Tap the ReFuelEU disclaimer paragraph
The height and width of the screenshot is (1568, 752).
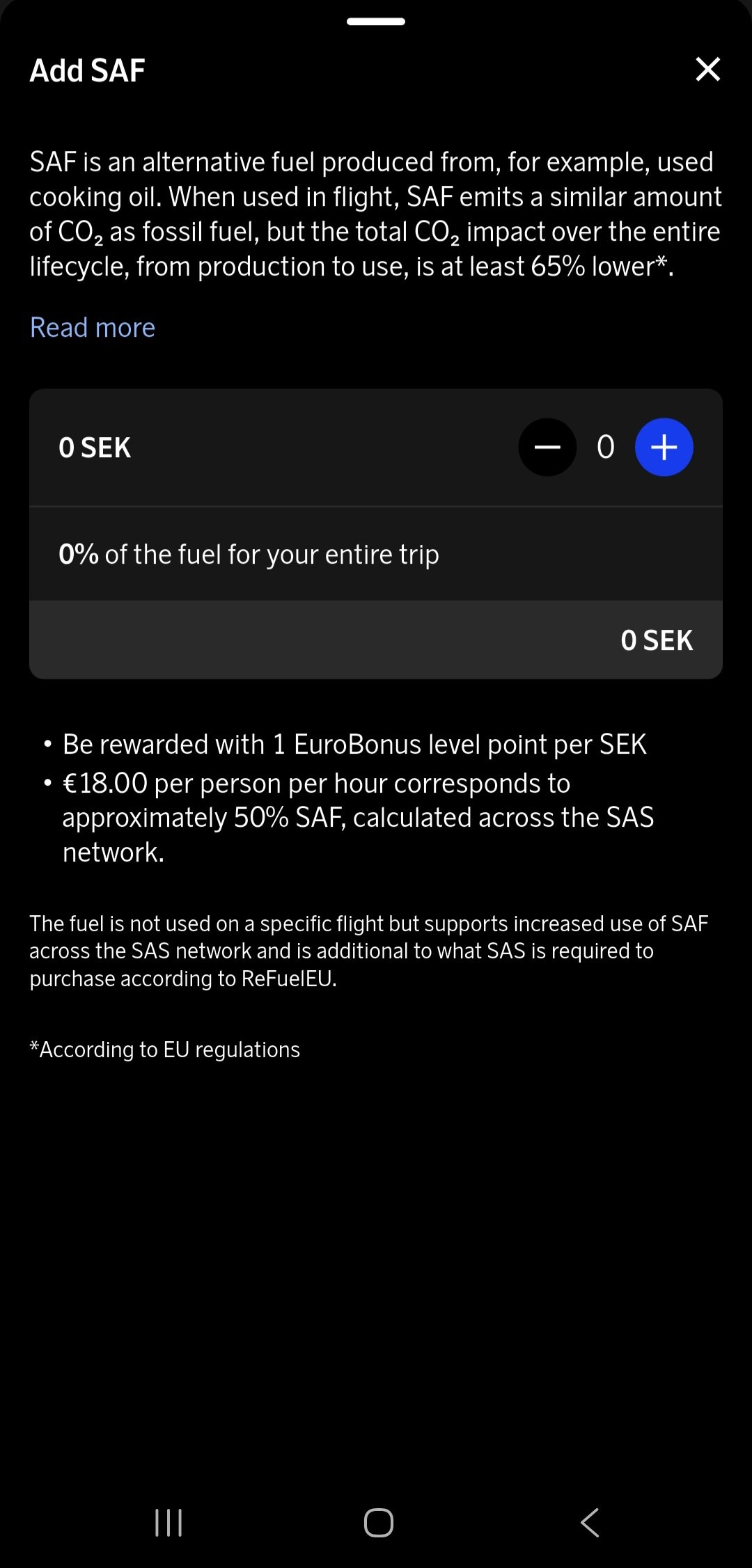368,950
